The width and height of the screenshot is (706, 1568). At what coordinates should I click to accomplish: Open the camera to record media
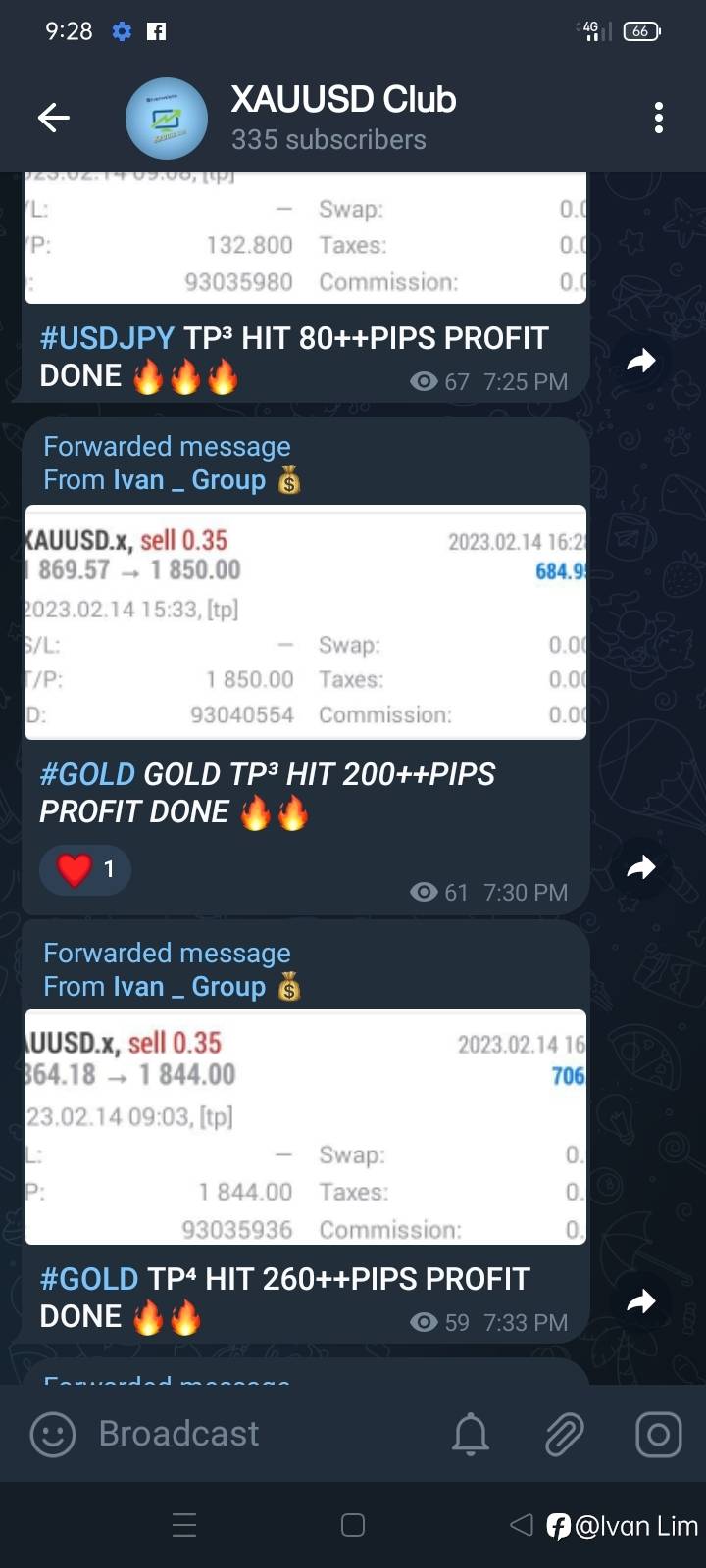[x=658, y=1436]
